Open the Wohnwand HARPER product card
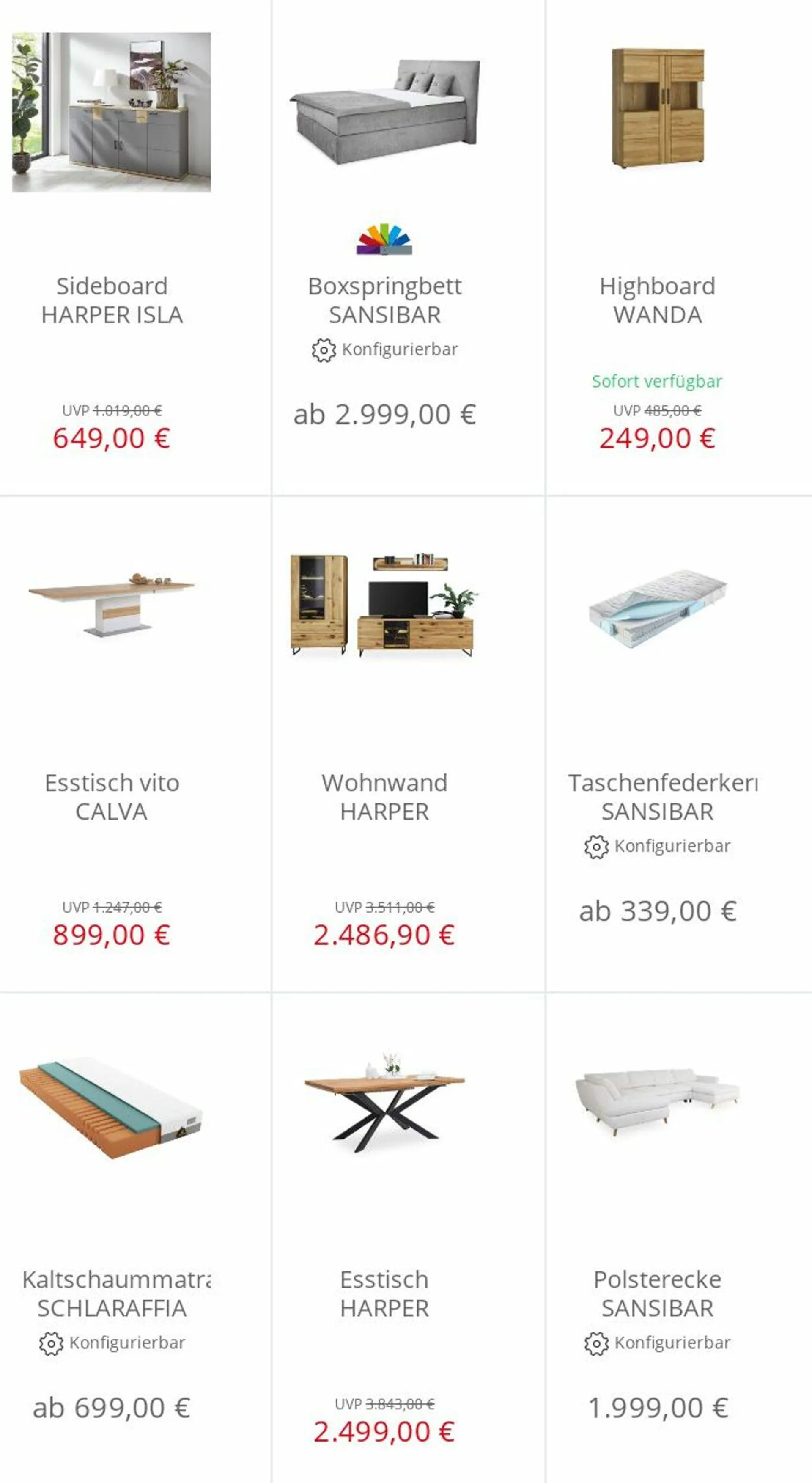Image resolution: width=812 pixels, height=1483 pixels. click(384, 797)
